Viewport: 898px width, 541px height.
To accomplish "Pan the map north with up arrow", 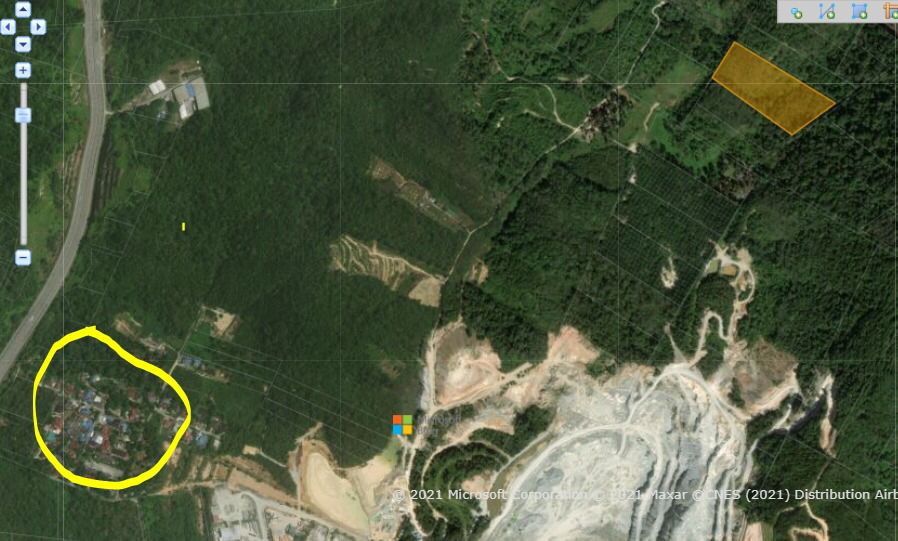I will click(23, 9).
